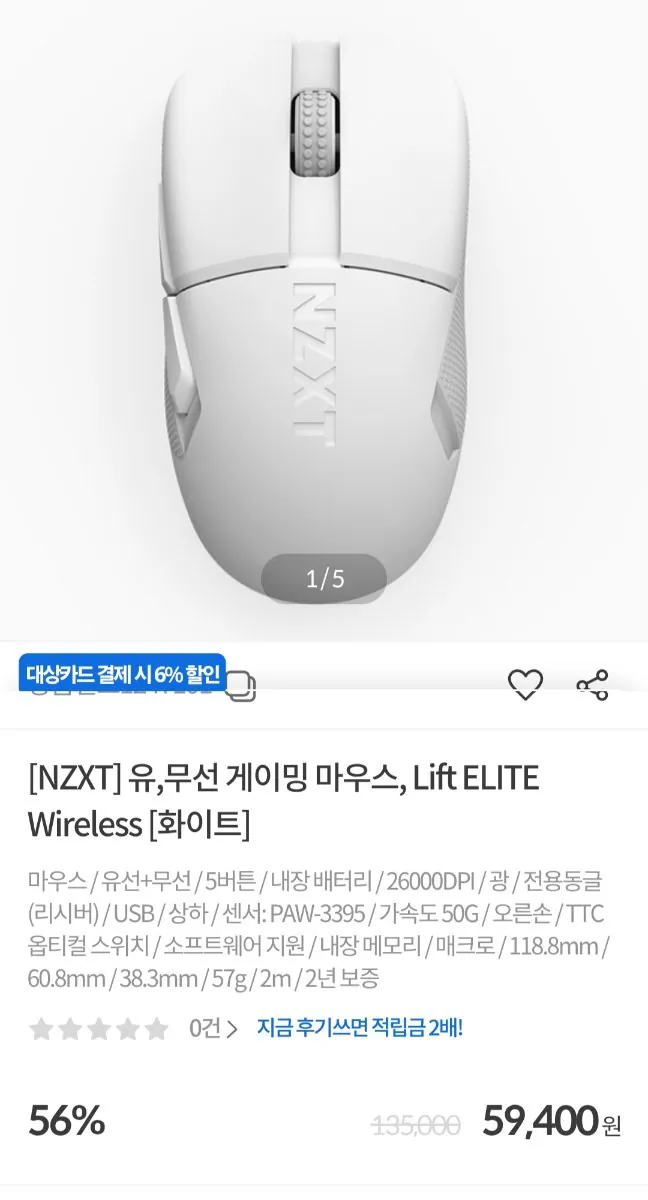
Task: Copy the product code with copy icon
Action: (242, 688)
